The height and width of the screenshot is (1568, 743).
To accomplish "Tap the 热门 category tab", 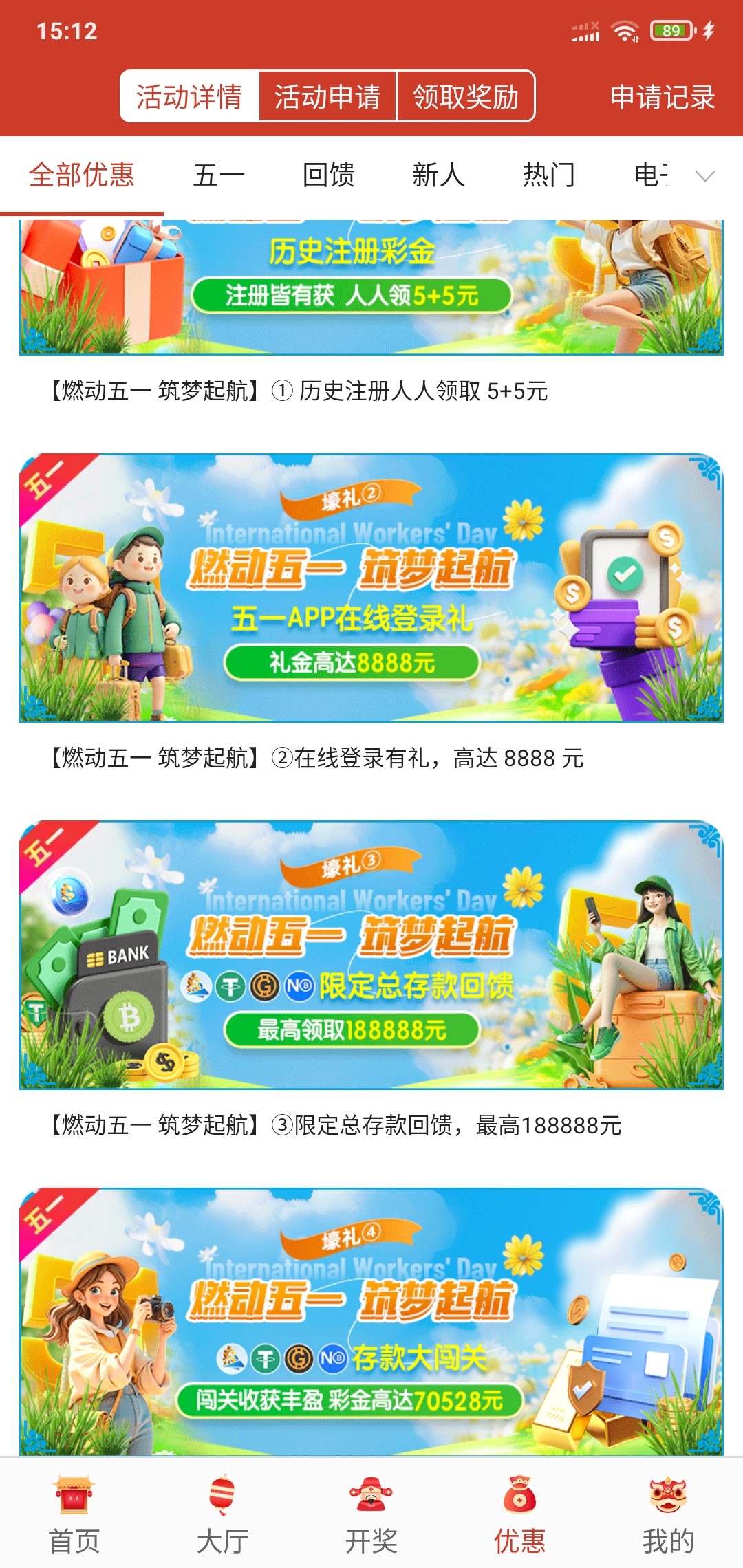I will point(548,175).
